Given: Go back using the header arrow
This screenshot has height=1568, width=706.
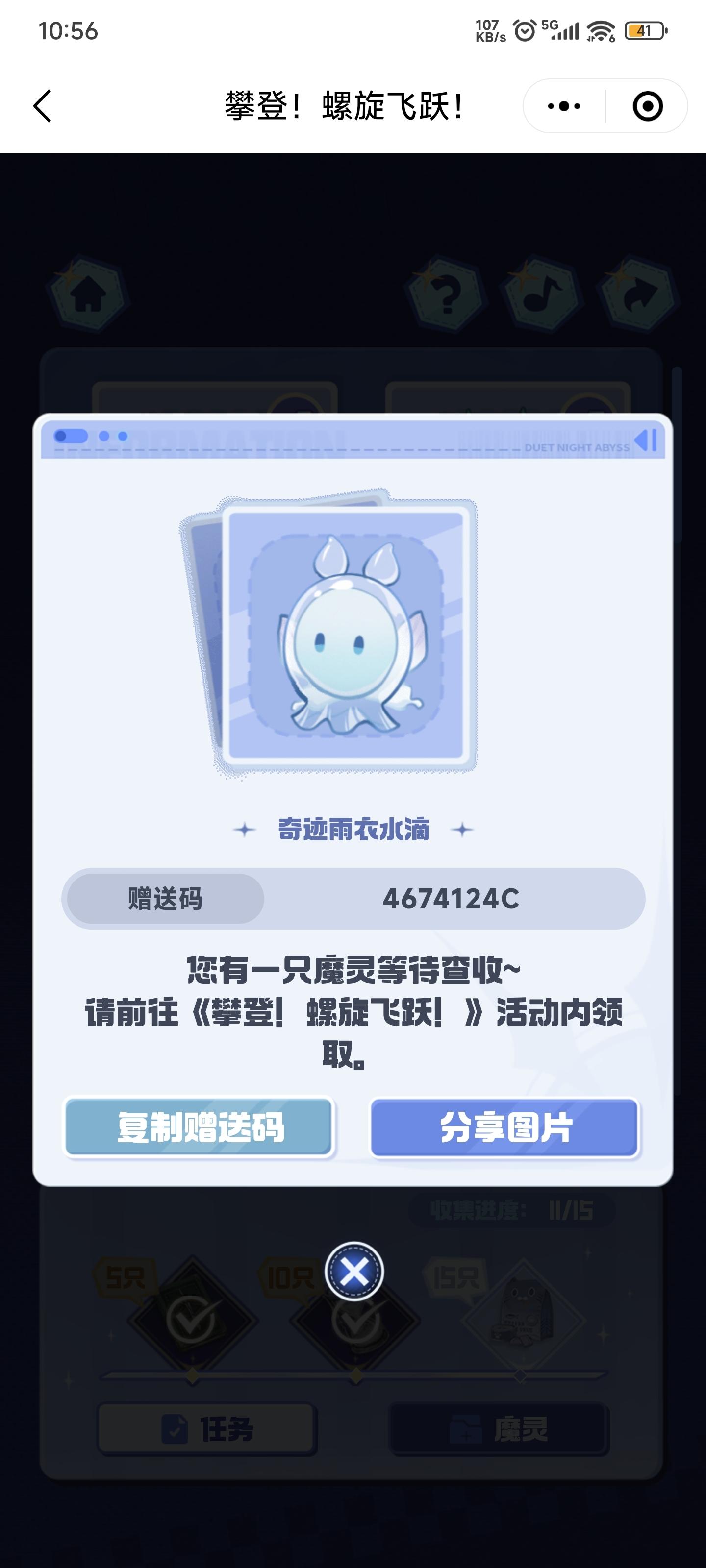Looking at the screenshot, I should click(43, 106).
